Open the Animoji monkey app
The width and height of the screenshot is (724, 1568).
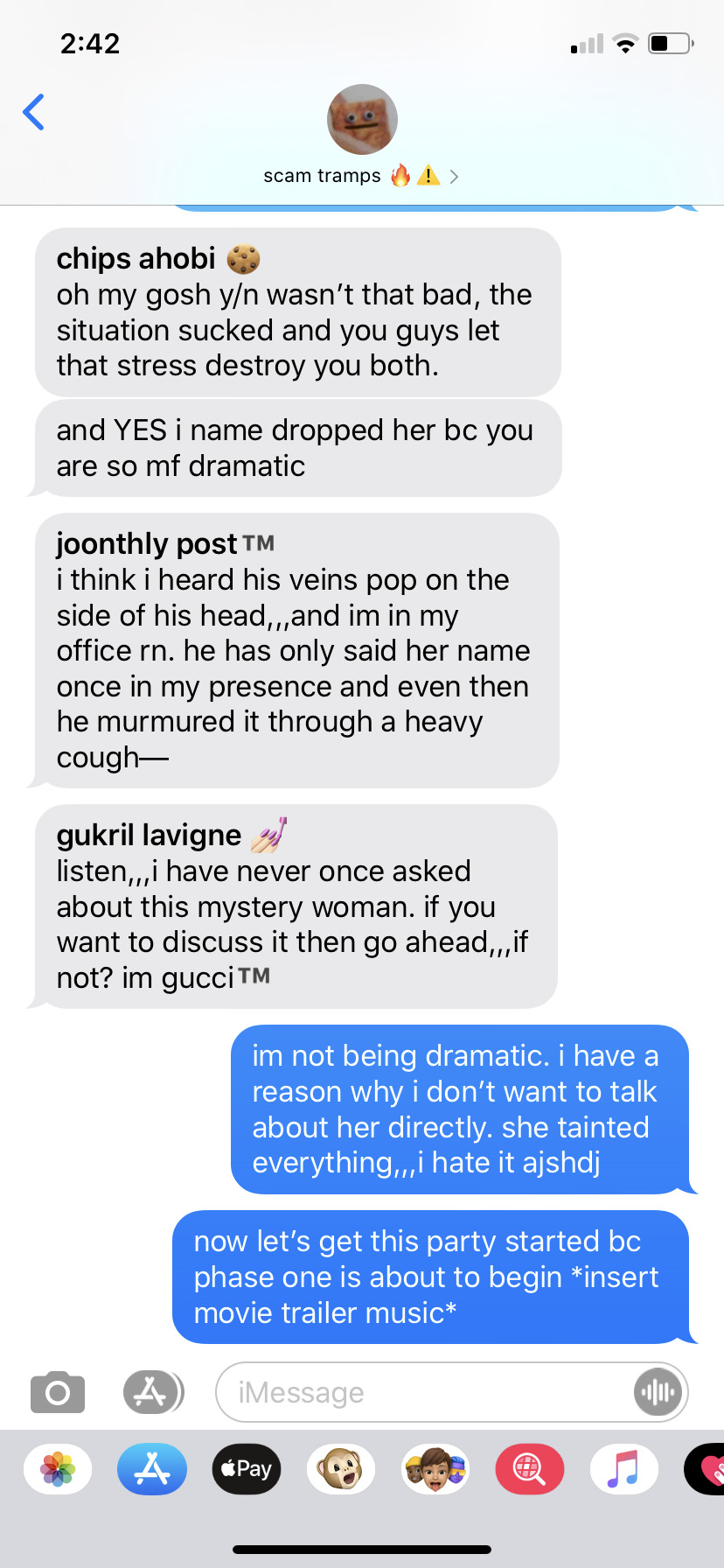click(341, 1469)
